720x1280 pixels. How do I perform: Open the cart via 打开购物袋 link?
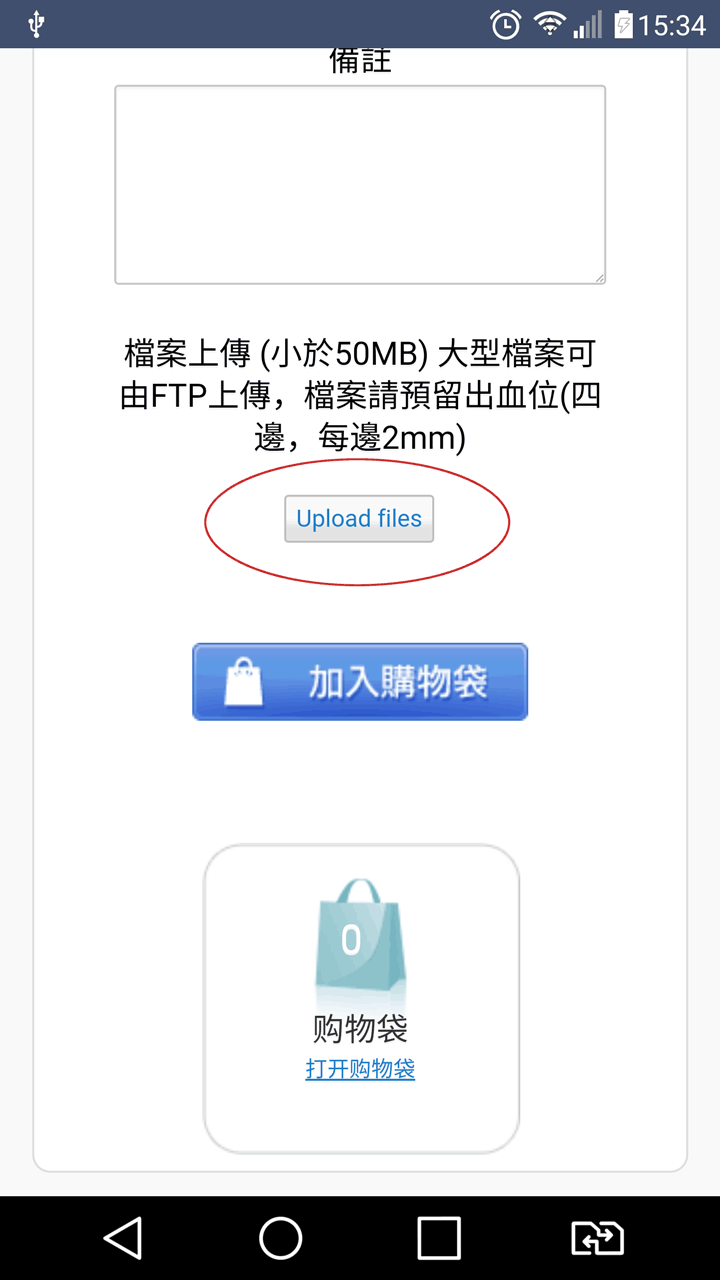(360, 1068)
